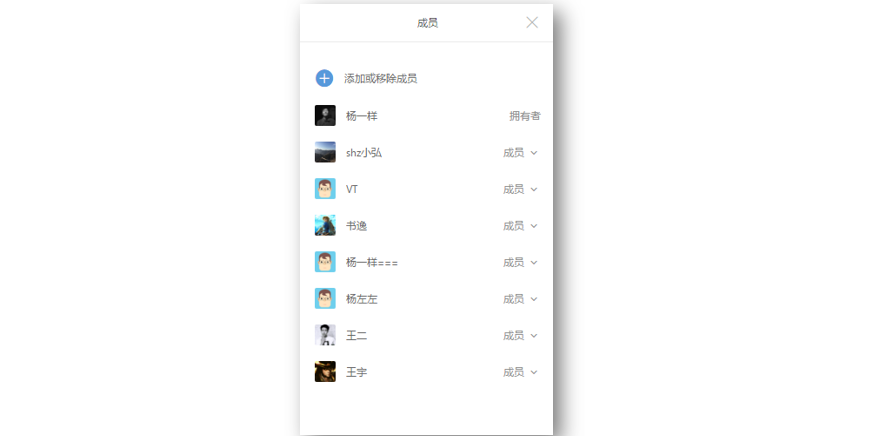Close the 成员 panel
The height and width of the screenshot is (436, 869).
(532, 22)
